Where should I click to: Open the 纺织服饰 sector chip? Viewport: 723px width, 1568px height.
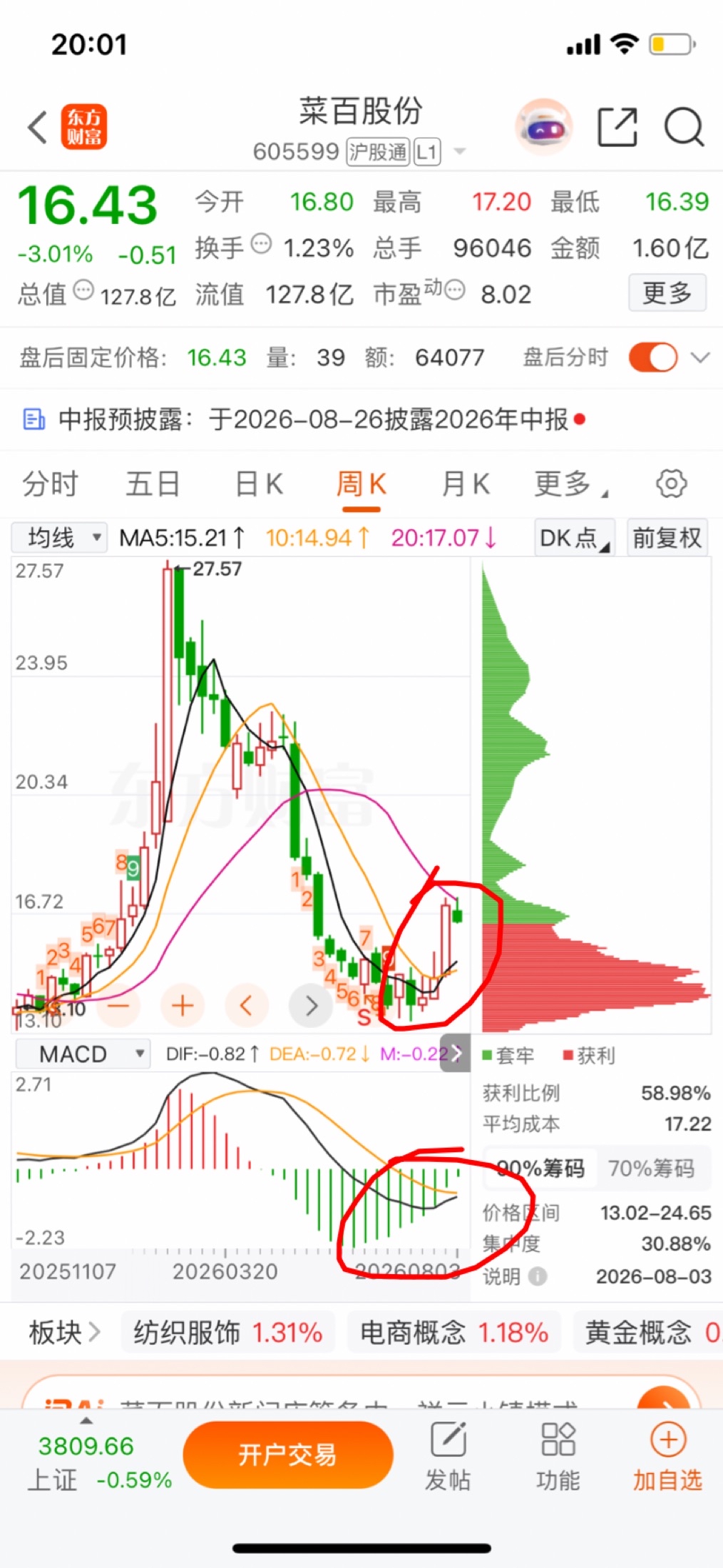[228, 1332]
